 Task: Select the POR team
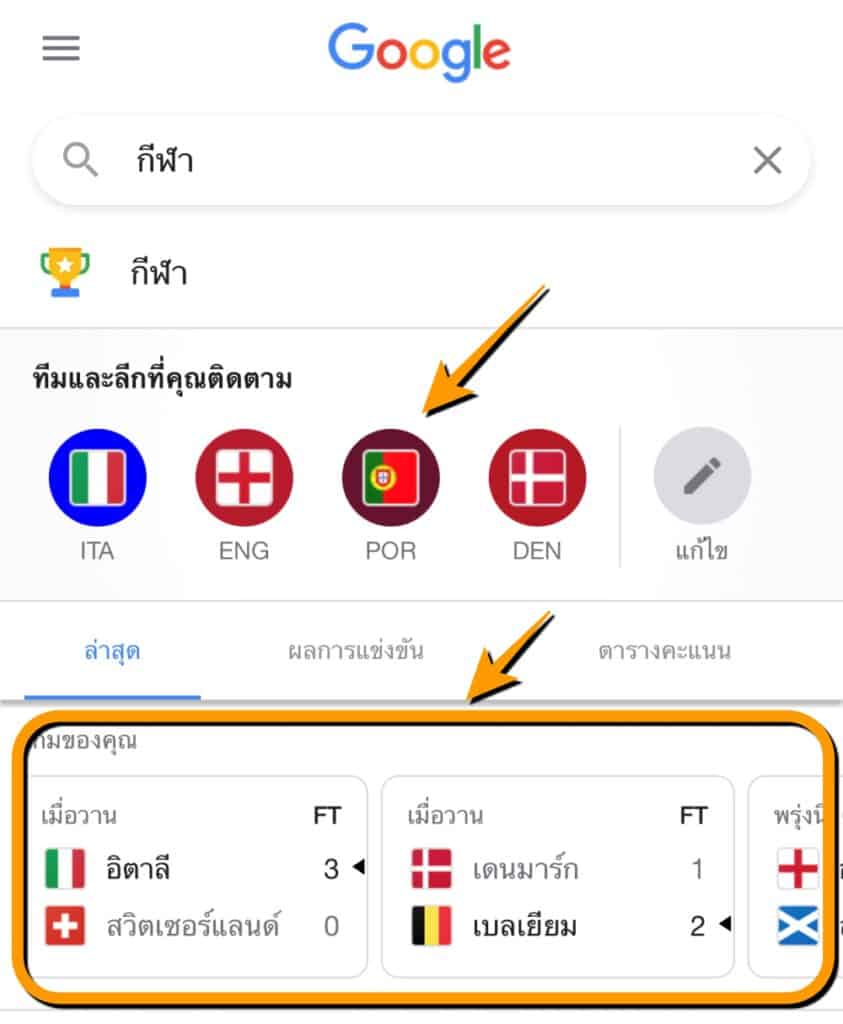pos(390,478)
